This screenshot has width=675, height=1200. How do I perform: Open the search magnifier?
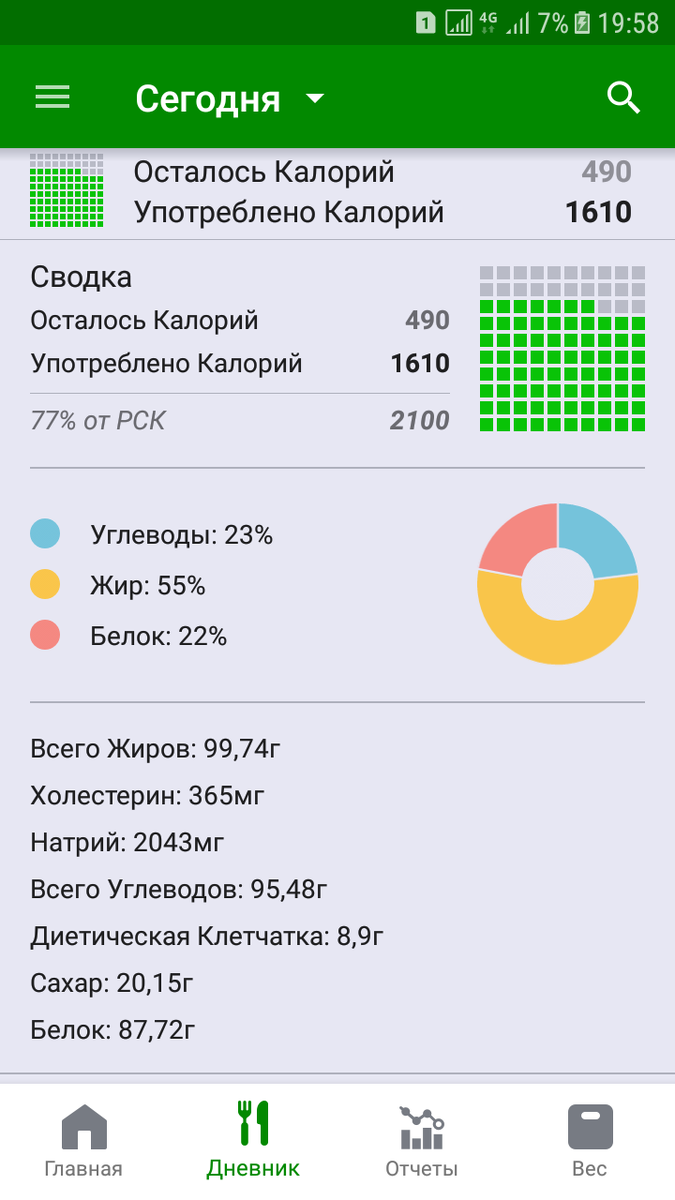pos(623,98)
